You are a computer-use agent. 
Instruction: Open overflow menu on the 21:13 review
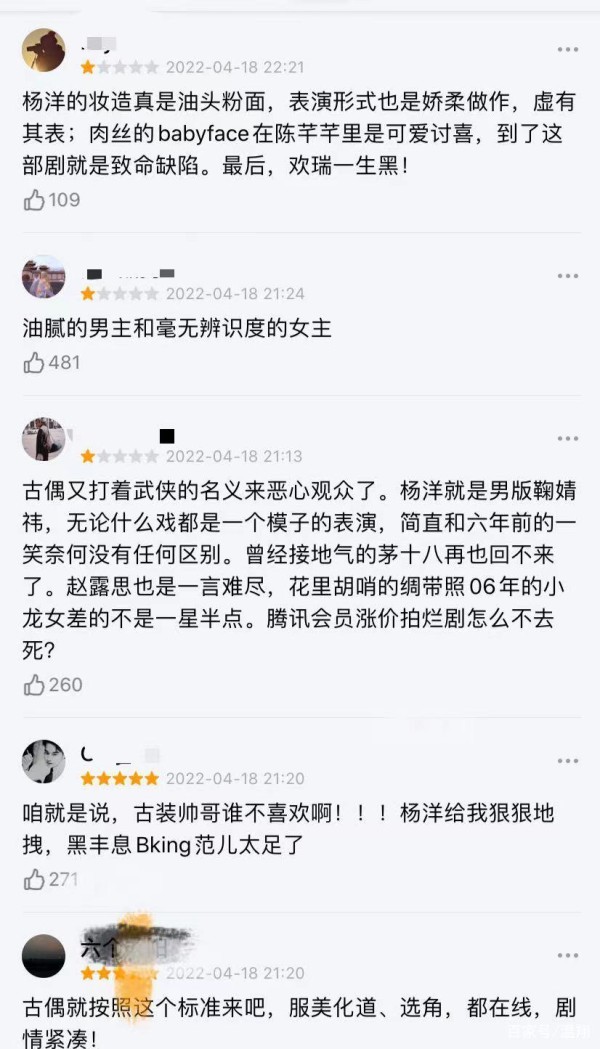568,439
